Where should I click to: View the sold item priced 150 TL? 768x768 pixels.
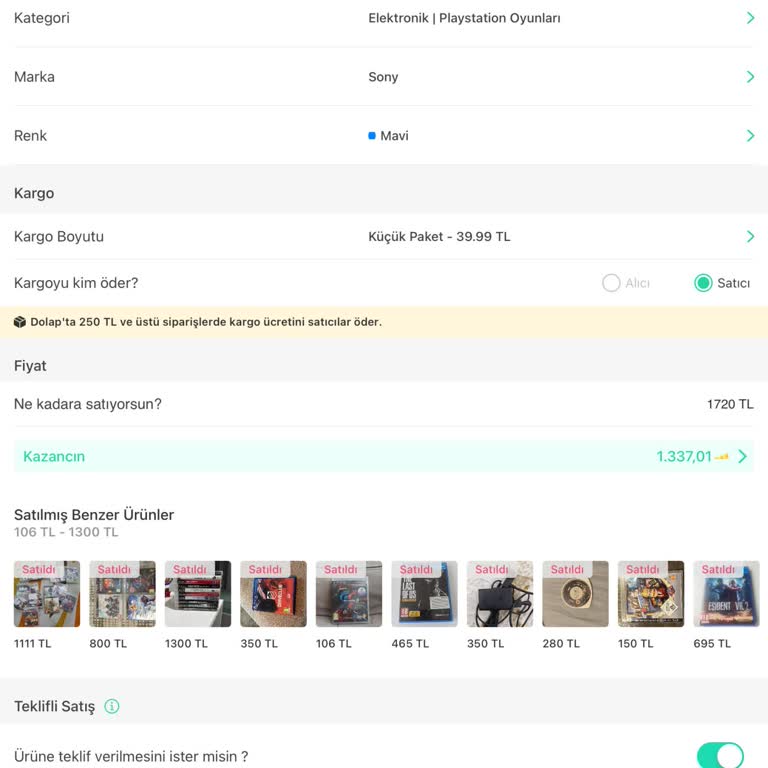[x=651, y=594]
